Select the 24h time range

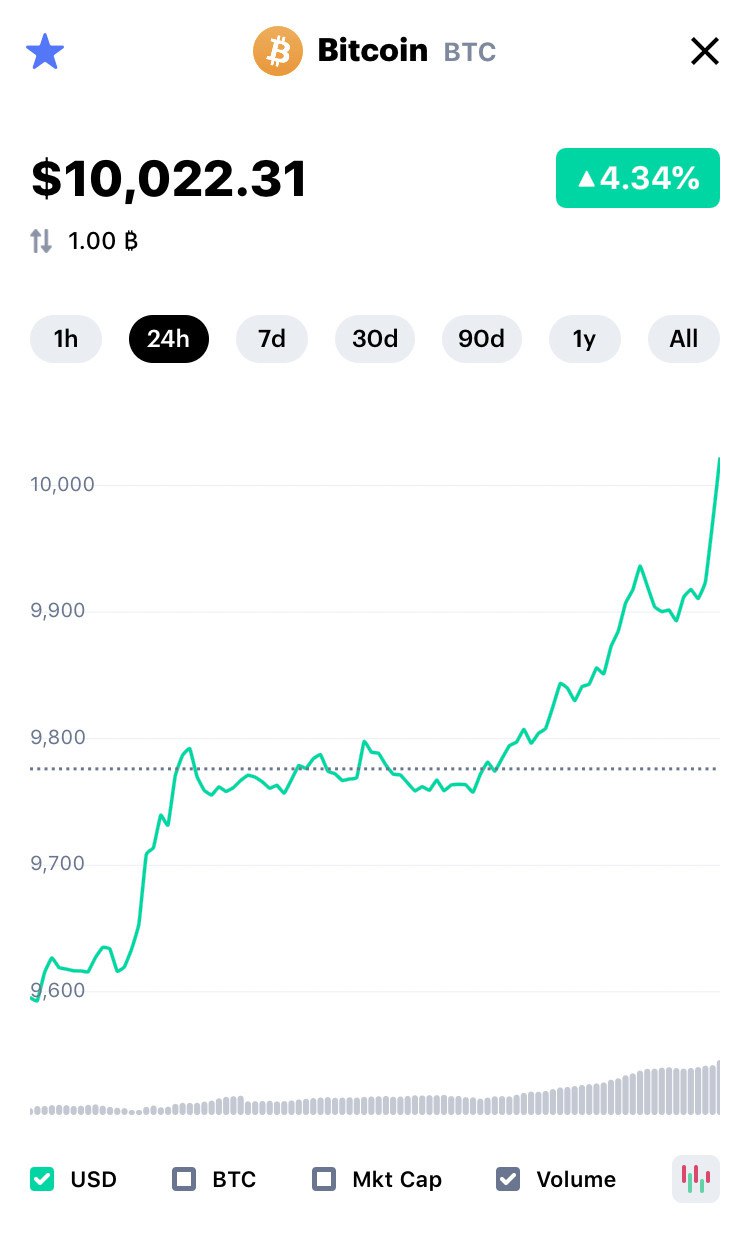tap(168, 339)
